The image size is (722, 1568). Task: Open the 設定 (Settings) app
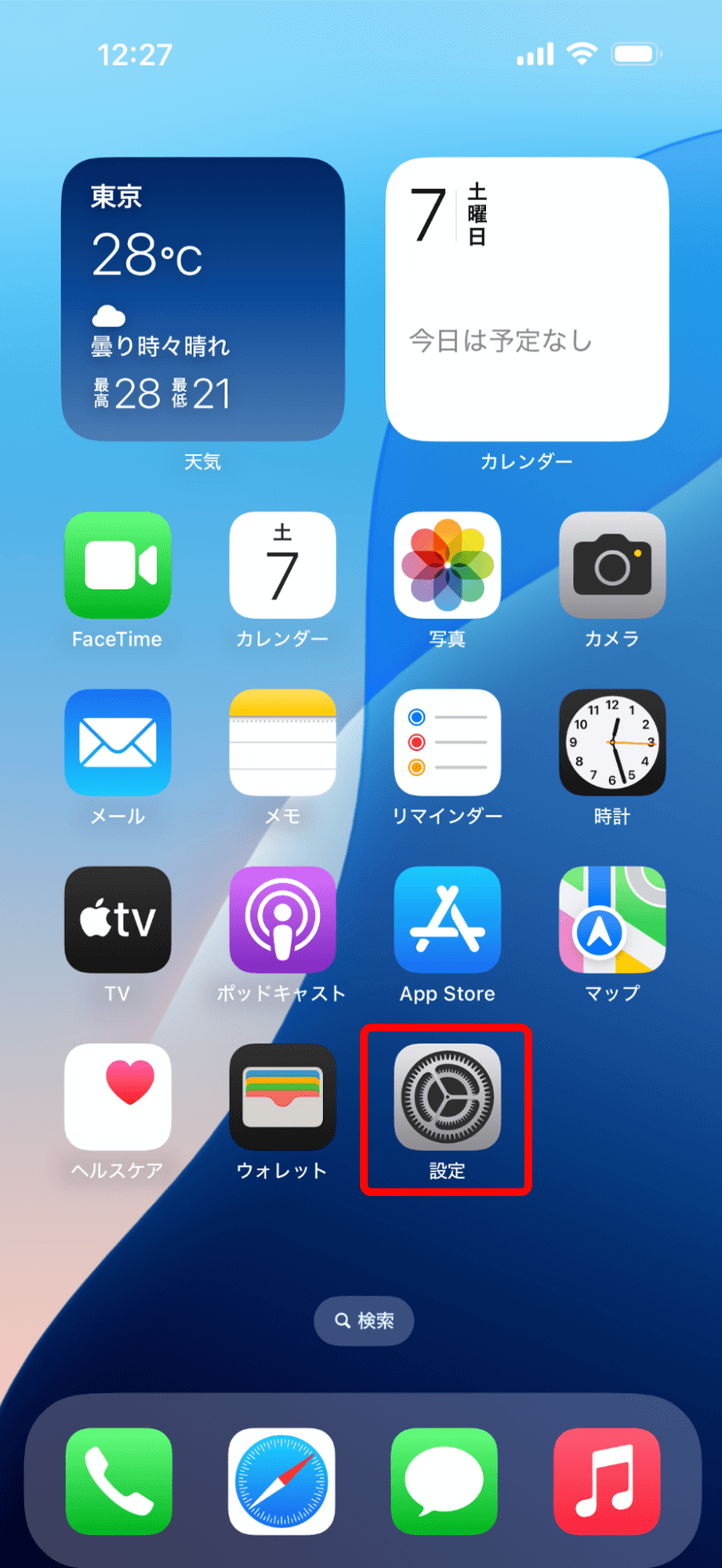click(x=447, y=1097)
